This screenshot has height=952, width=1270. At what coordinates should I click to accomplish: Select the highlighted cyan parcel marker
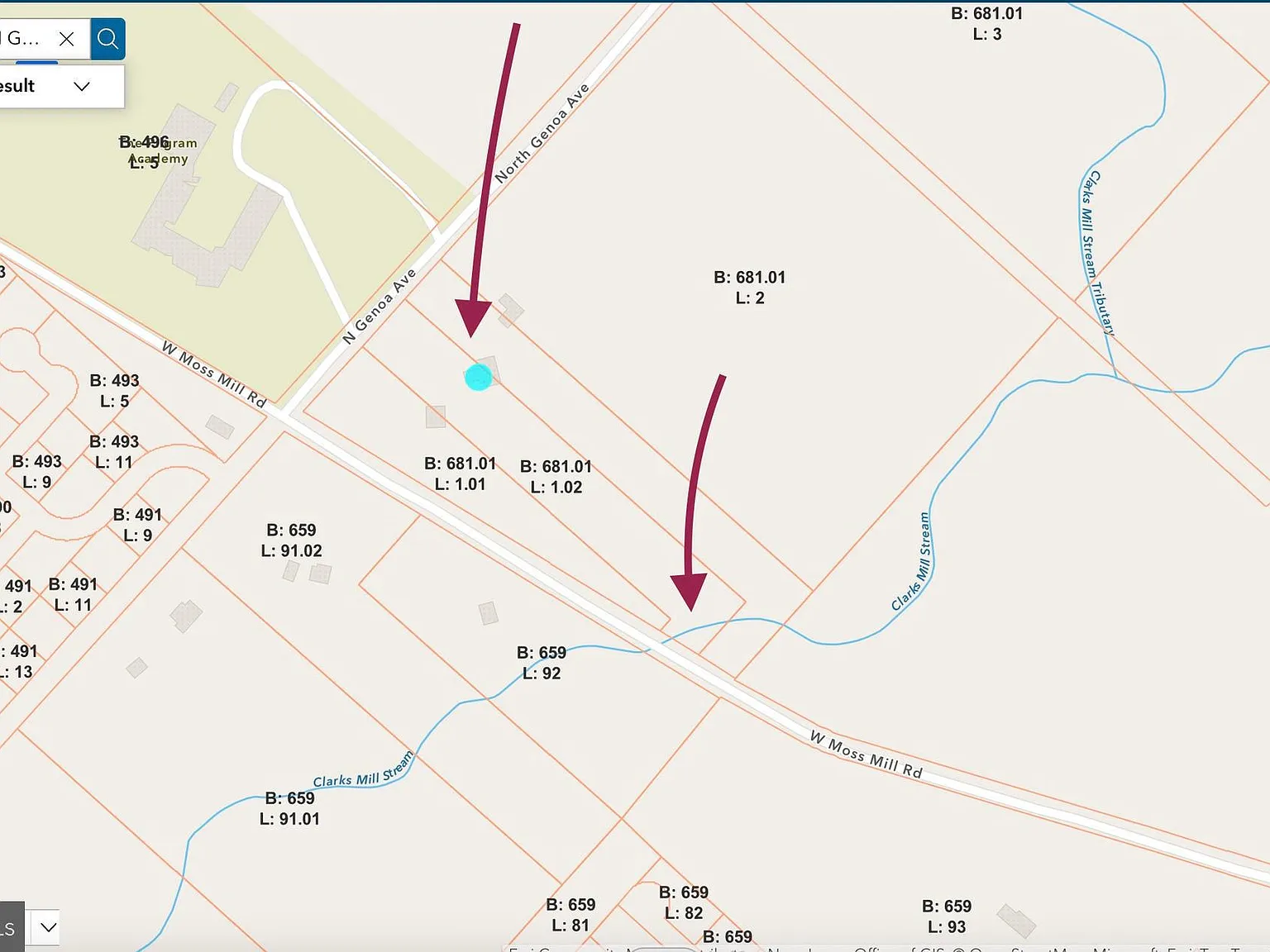(x=478, y=378)
